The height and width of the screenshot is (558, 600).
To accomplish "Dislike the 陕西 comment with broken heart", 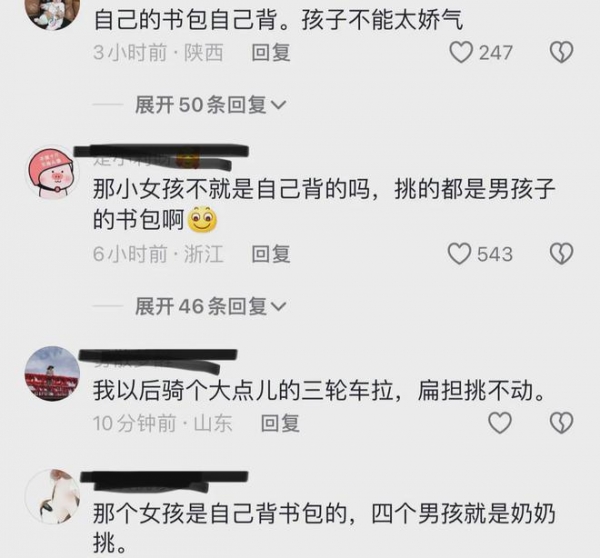I will (561, 52).
